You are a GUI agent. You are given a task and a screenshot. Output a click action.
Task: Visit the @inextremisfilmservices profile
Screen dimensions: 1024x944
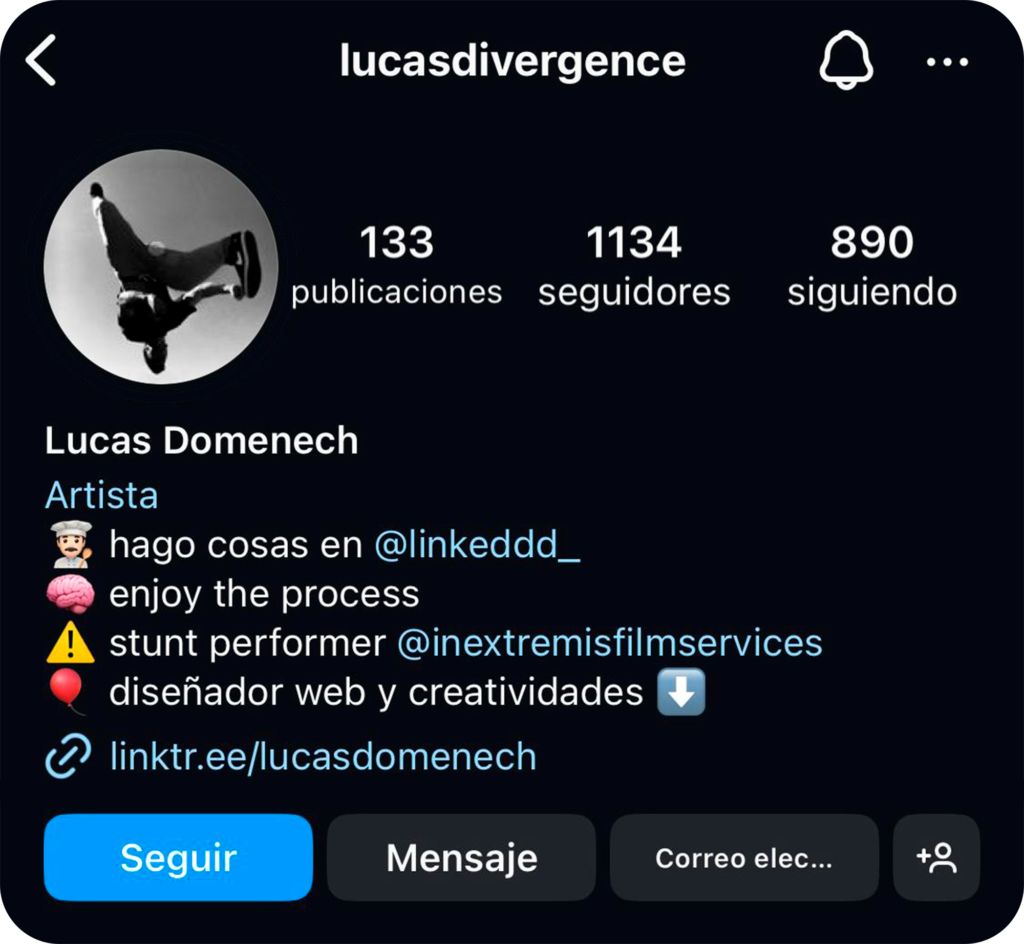point(610,643)
